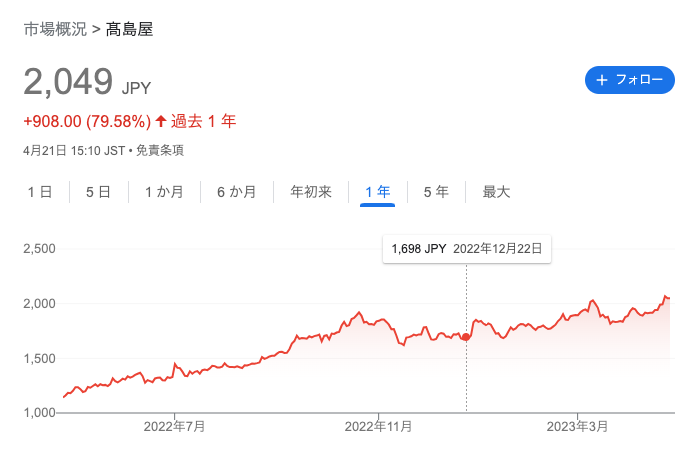Switch chart to 5年 range

[x=435, y=191]
